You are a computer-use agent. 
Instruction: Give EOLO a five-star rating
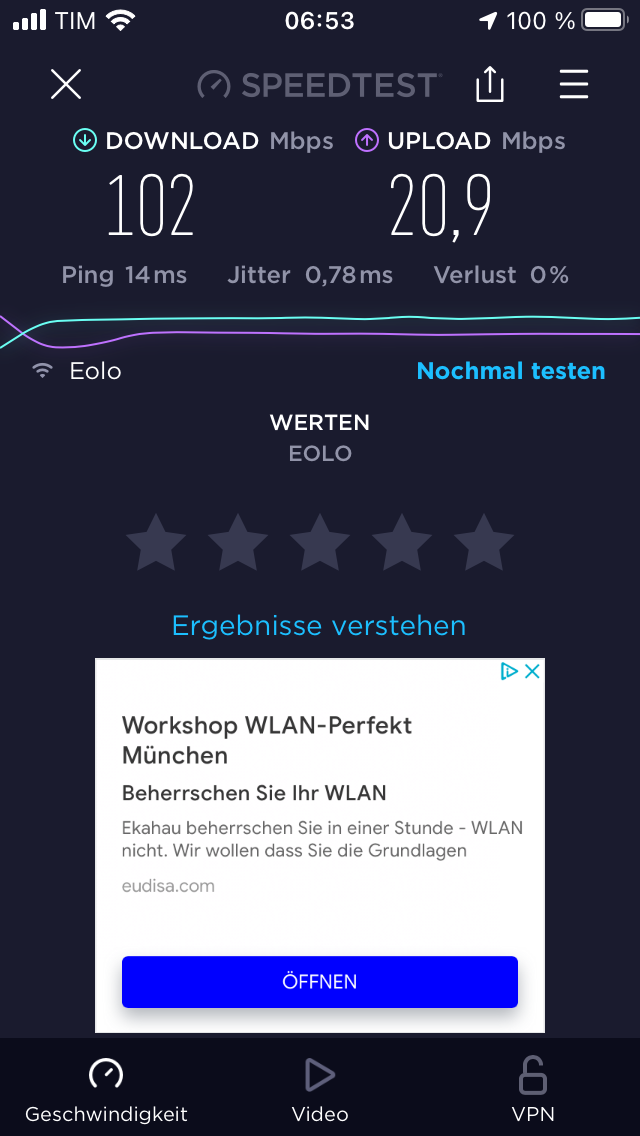click(x=484, y=542)
